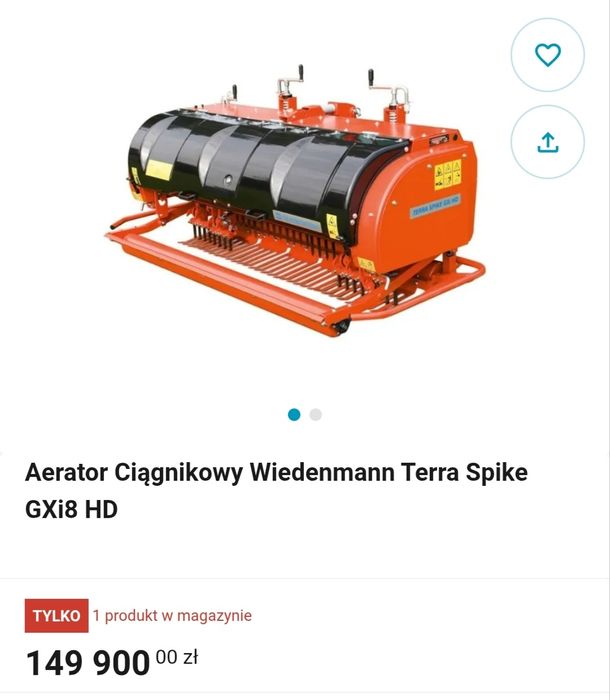Share this Terra Spike product listing

tap(547, 142)
